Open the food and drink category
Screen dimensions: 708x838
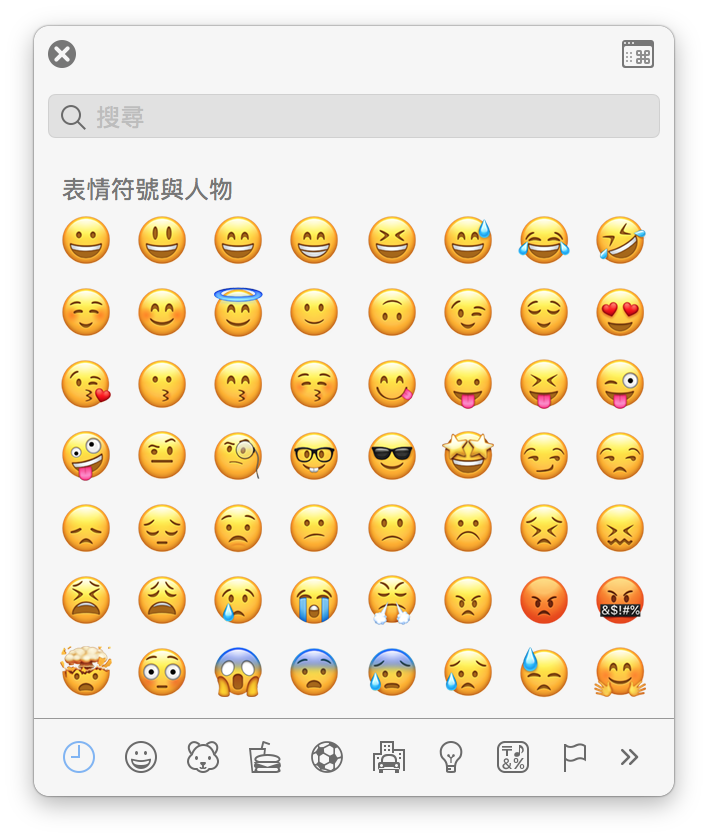265,757
